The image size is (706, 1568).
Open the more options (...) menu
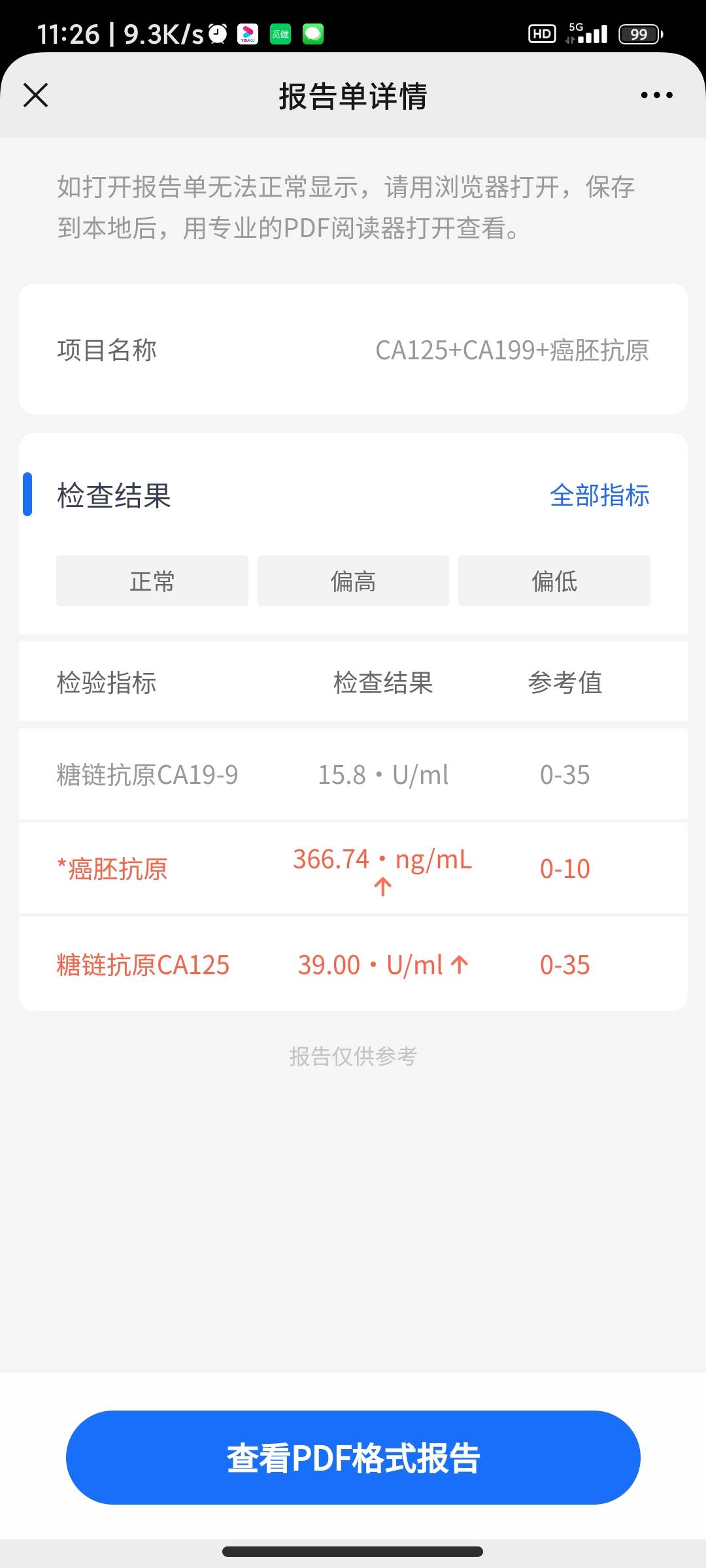[x=656, y=95]
